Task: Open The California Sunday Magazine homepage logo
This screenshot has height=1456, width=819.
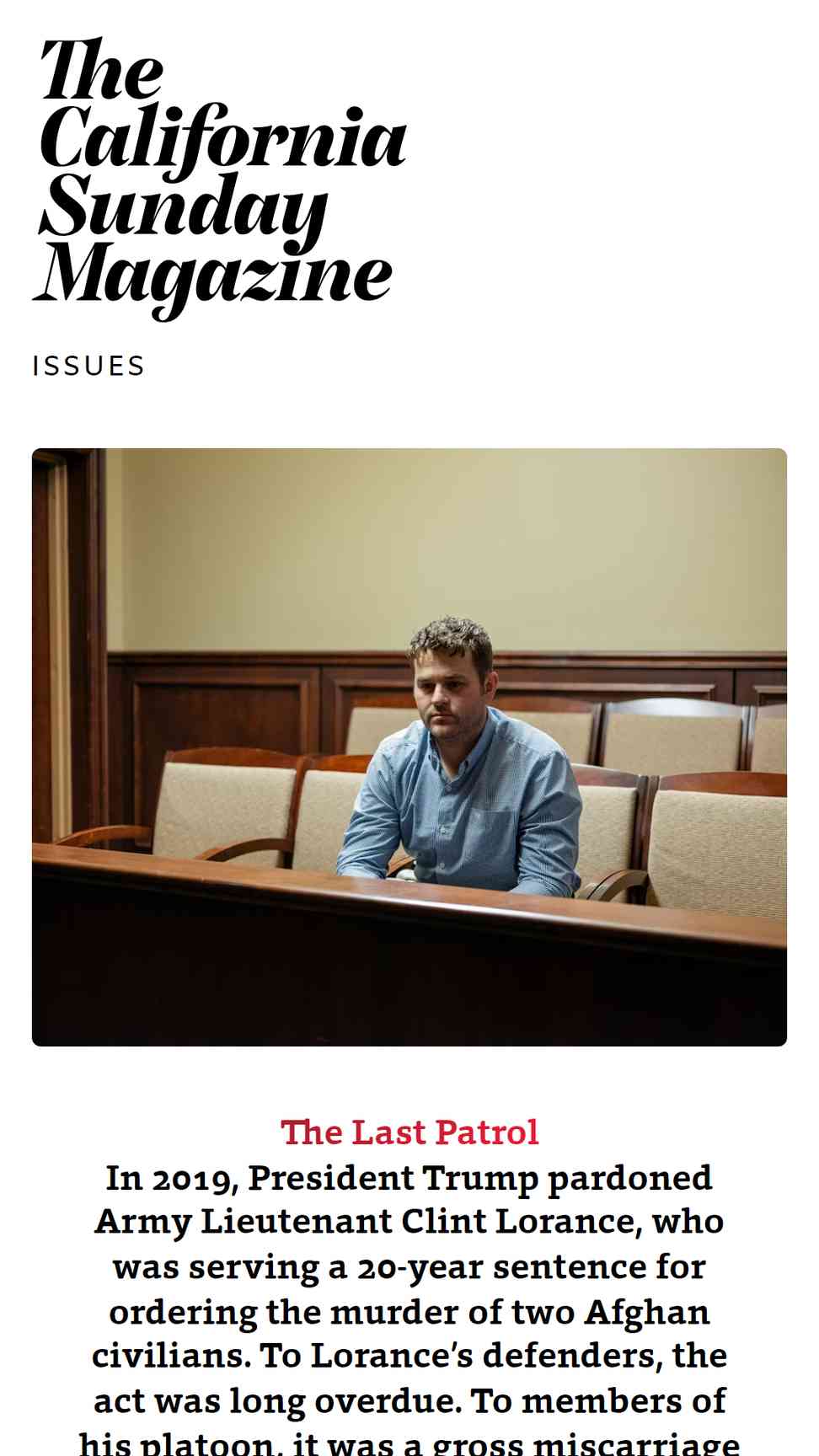Action: [221, 177]
